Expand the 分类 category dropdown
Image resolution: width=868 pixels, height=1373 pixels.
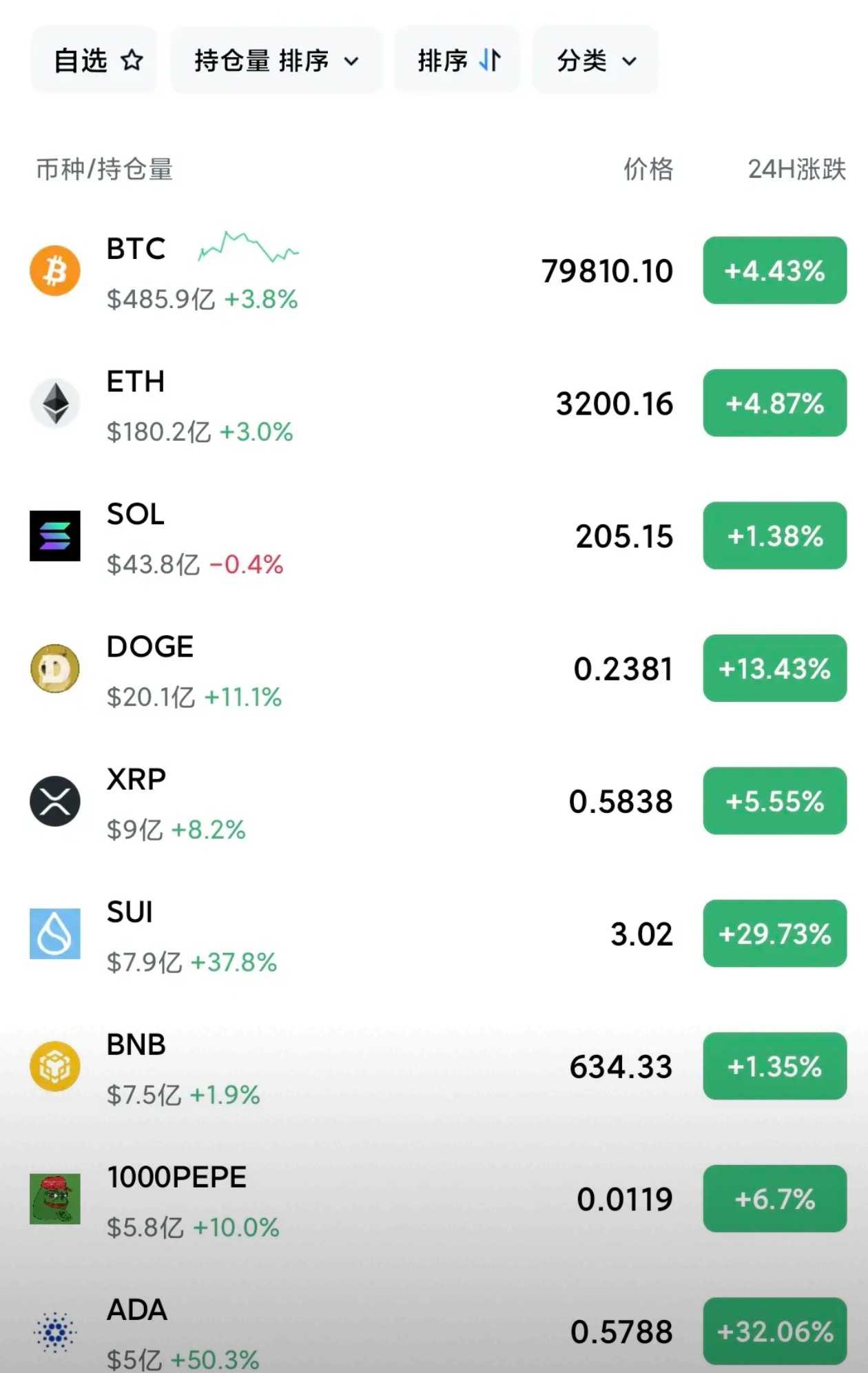pos(594,60)
